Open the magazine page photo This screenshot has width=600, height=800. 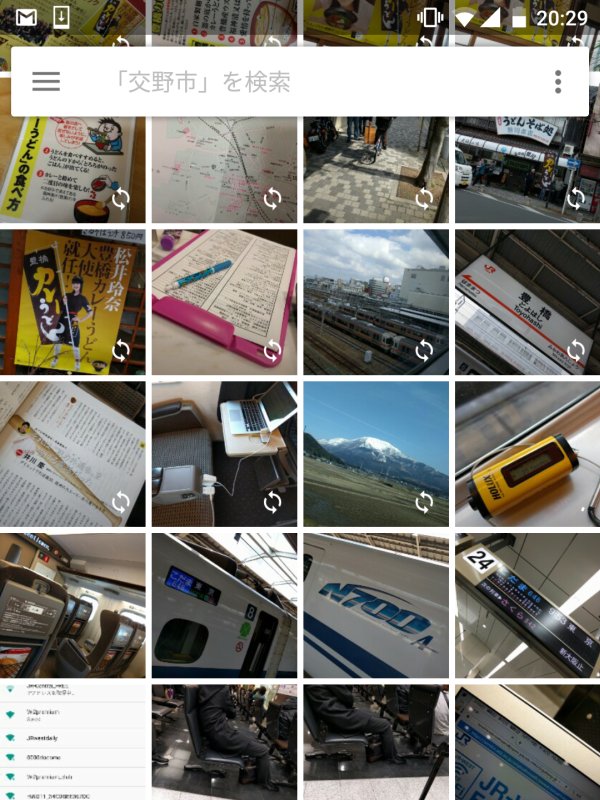click(x=72, y=454)
